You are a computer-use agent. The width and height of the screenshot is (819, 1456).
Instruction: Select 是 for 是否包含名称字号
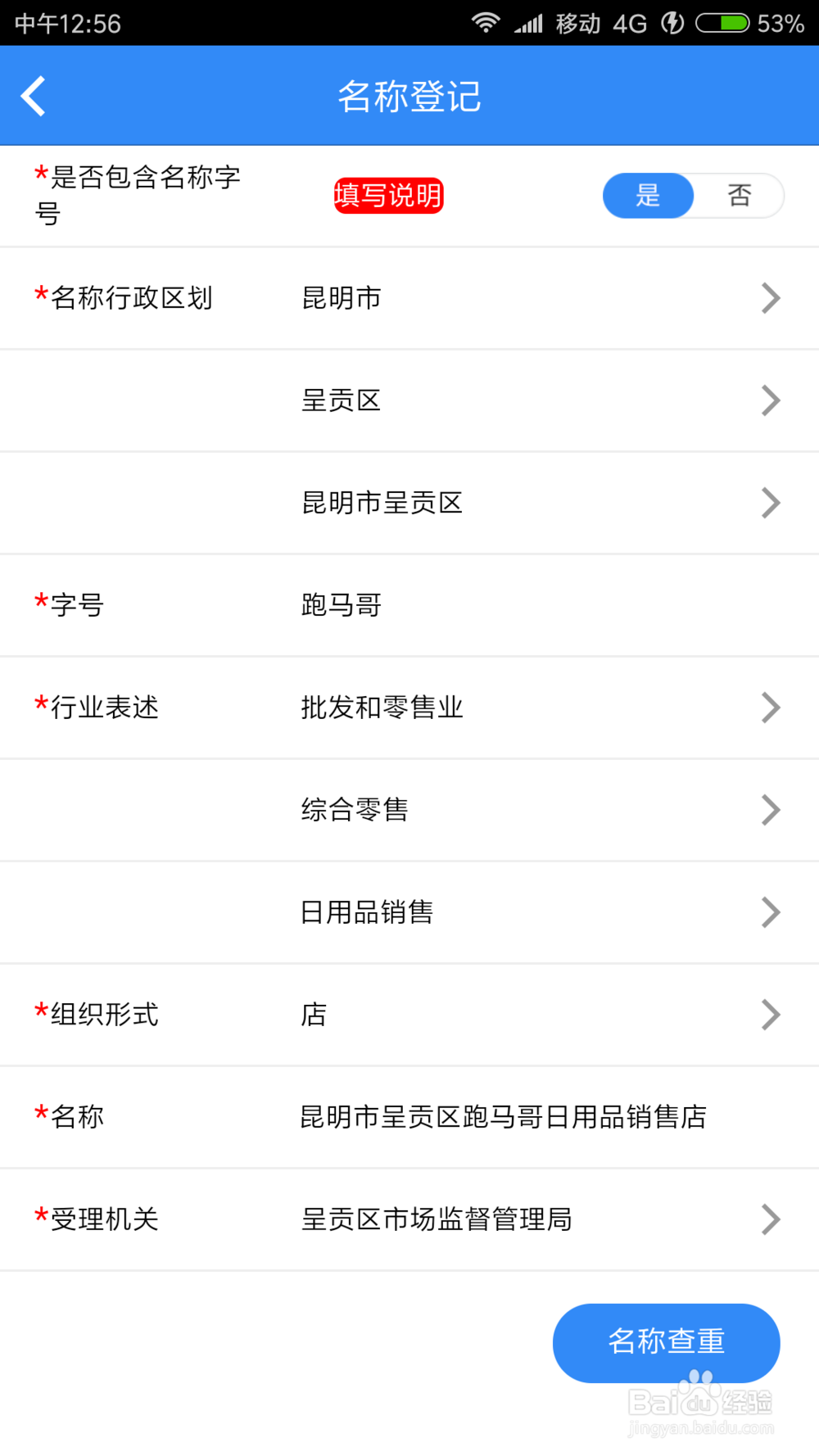pos(648,196)
